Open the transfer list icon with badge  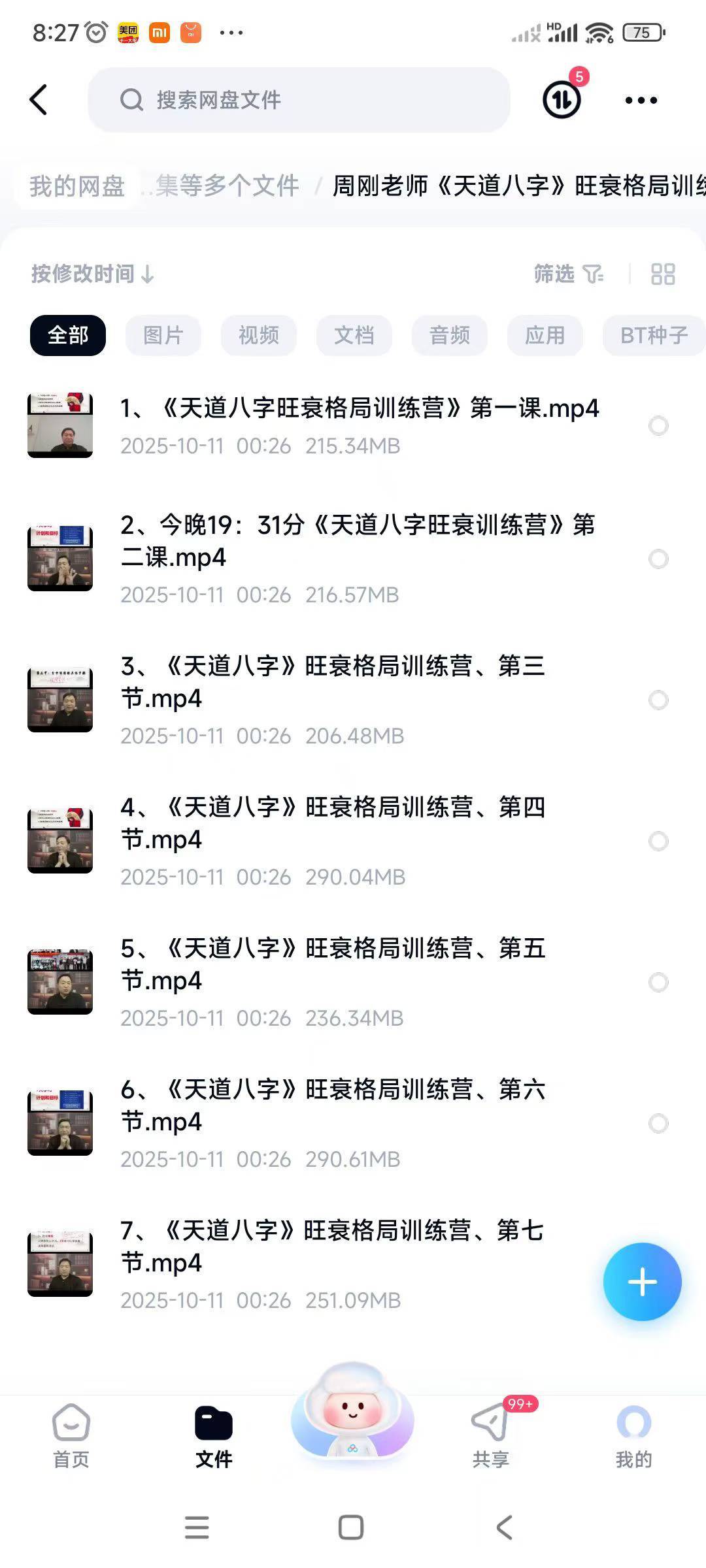562,100
